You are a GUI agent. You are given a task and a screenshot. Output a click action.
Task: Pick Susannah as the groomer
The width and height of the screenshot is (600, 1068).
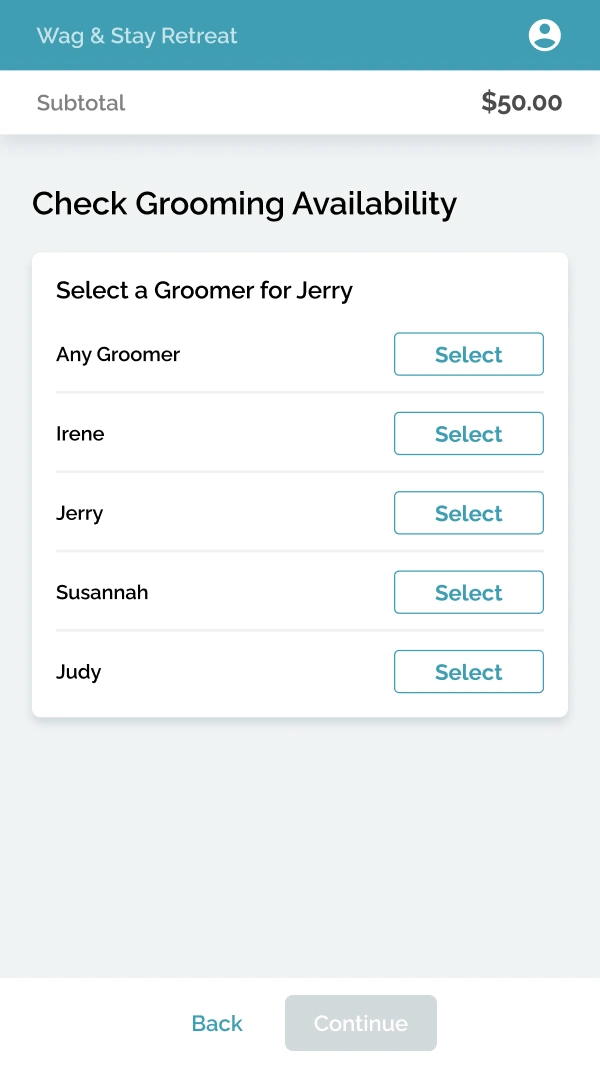[469, 593]
